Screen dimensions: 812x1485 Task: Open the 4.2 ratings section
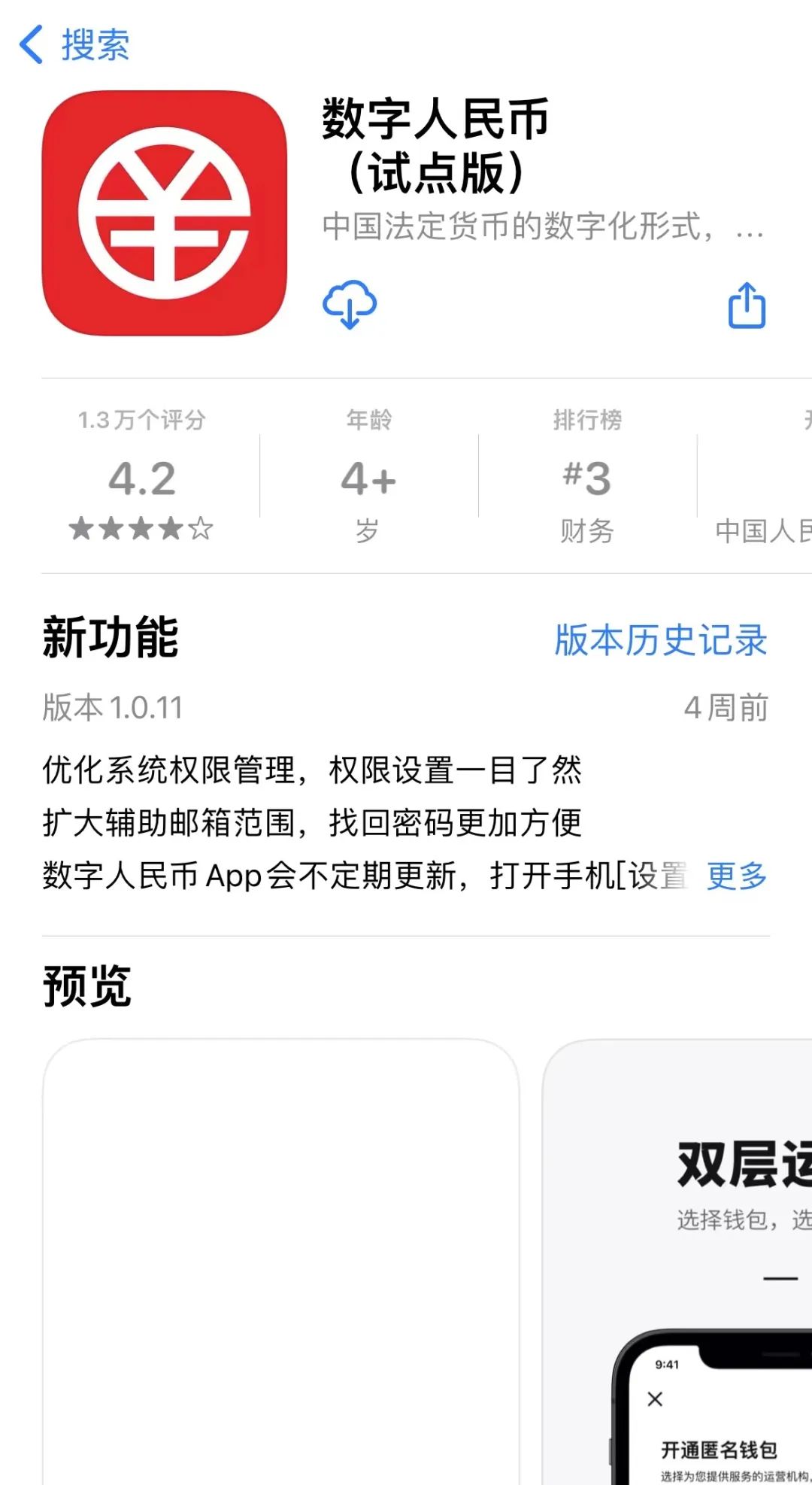(141, 478)
